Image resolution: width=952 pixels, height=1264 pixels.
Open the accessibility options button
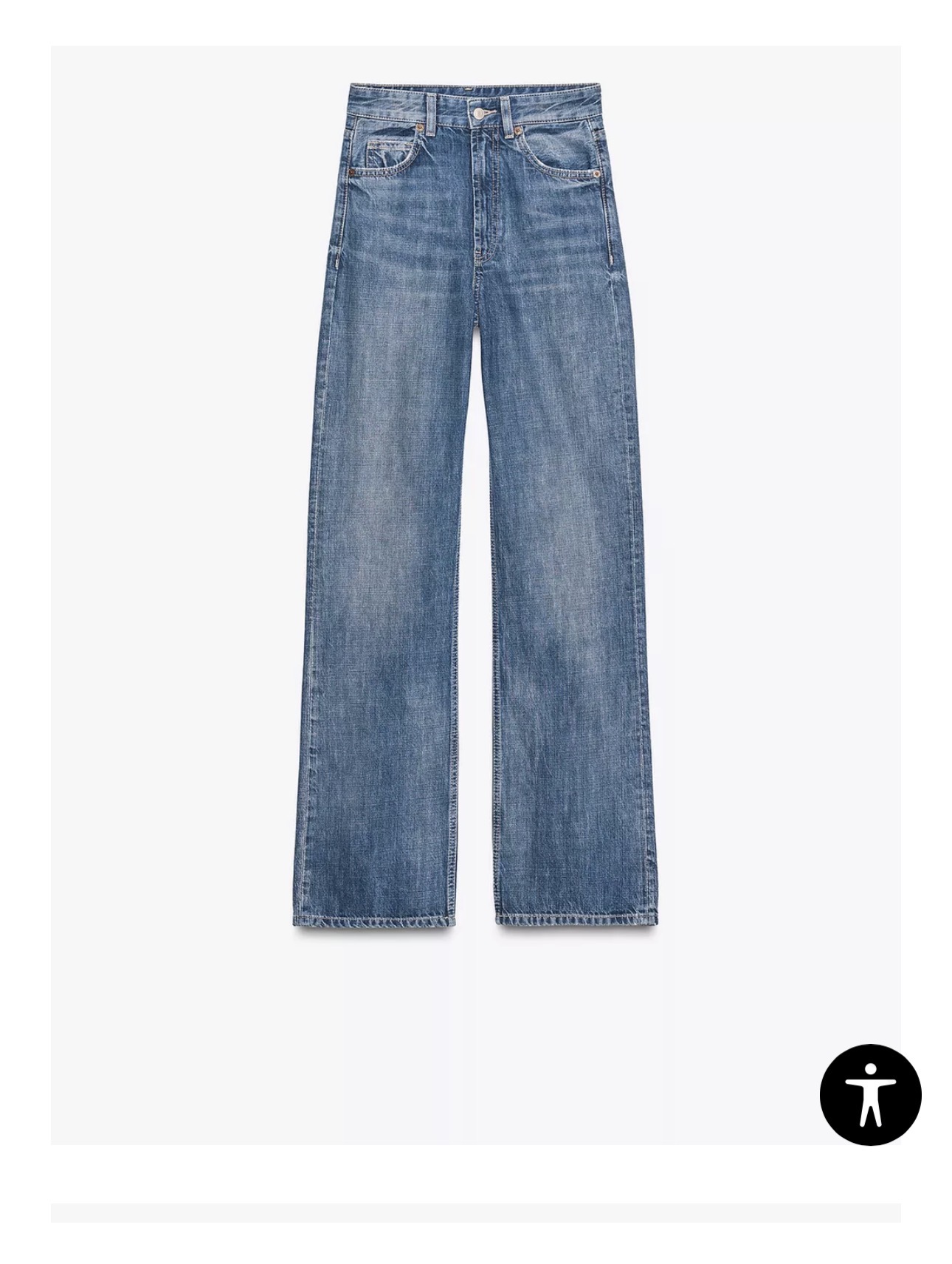click(870, 1094)
